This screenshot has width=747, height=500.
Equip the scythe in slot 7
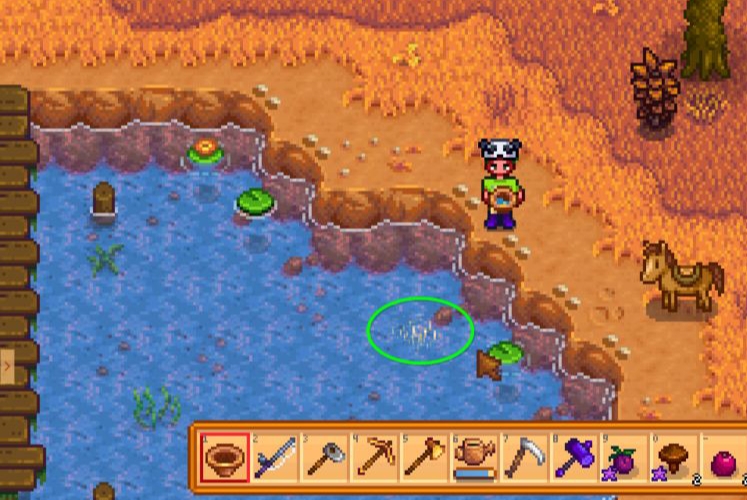click(525, 459)
